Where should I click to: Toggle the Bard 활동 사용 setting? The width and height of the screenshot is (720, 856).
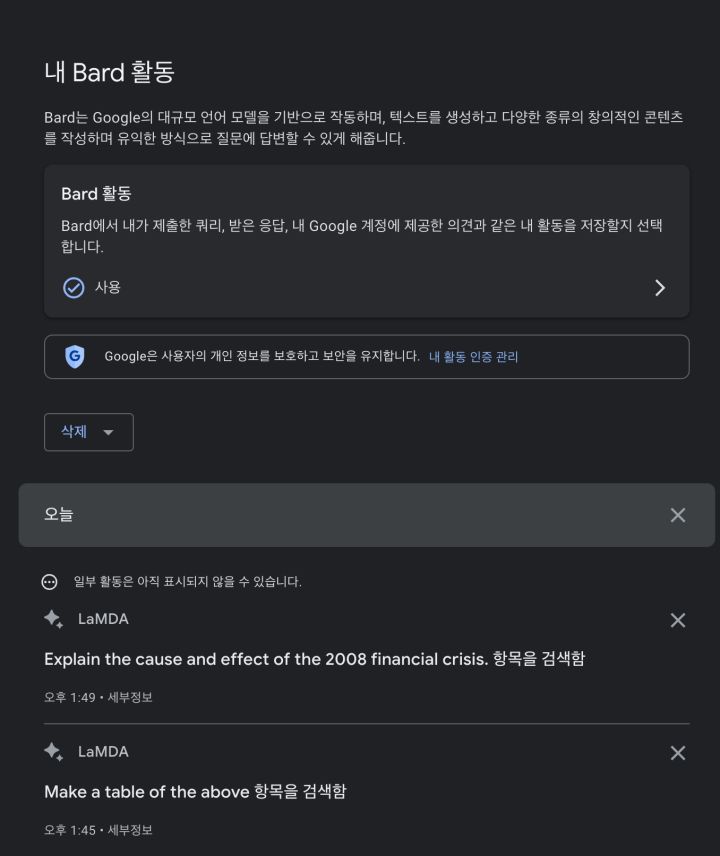click(x=366, y=287)
